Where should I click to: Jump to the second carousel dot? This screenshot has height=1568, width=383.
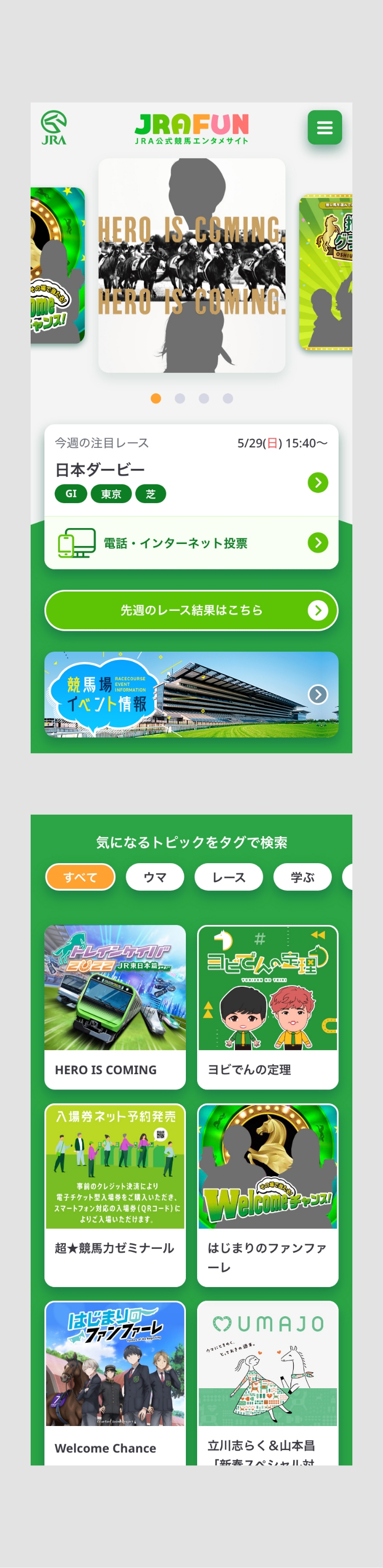click(x=180, y=398)
